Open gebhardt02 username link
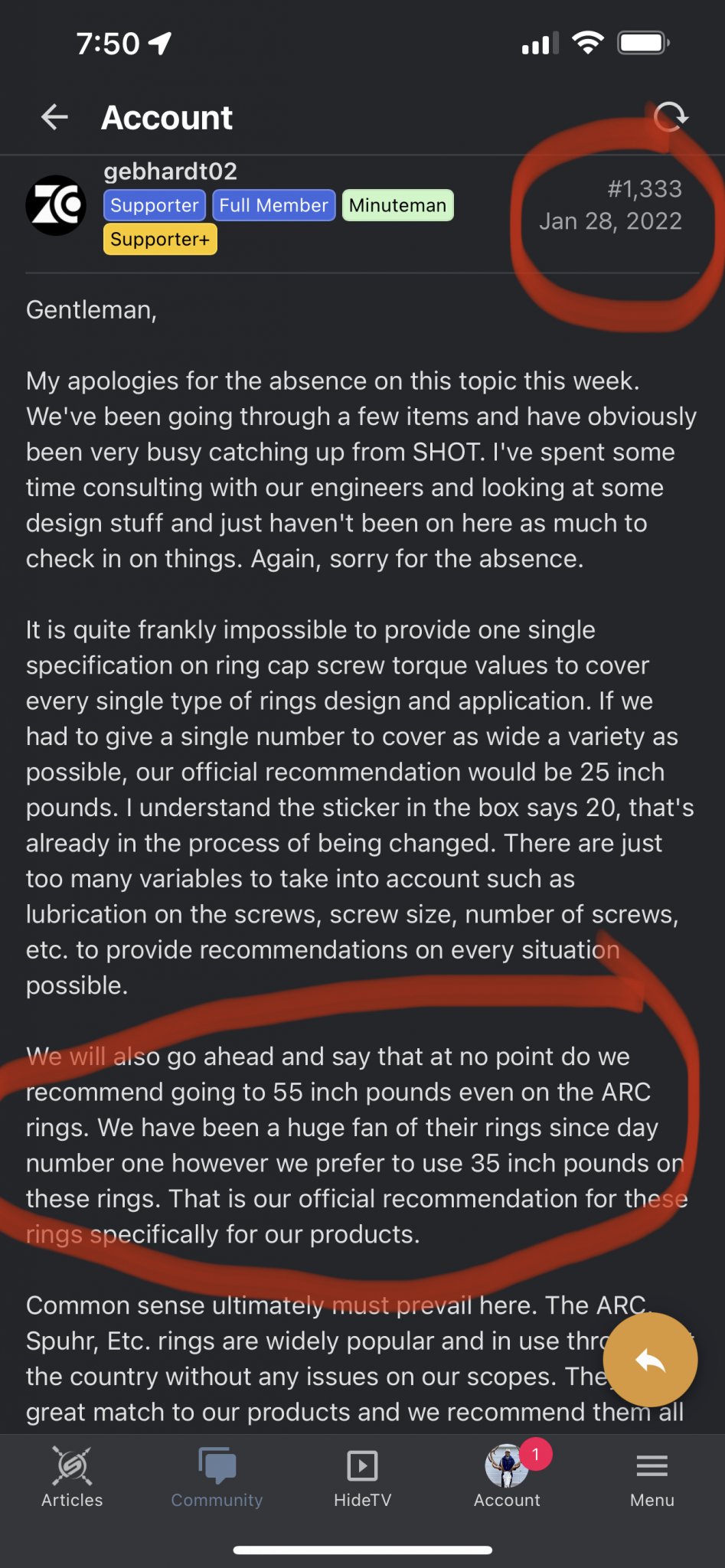 [170, 171]
